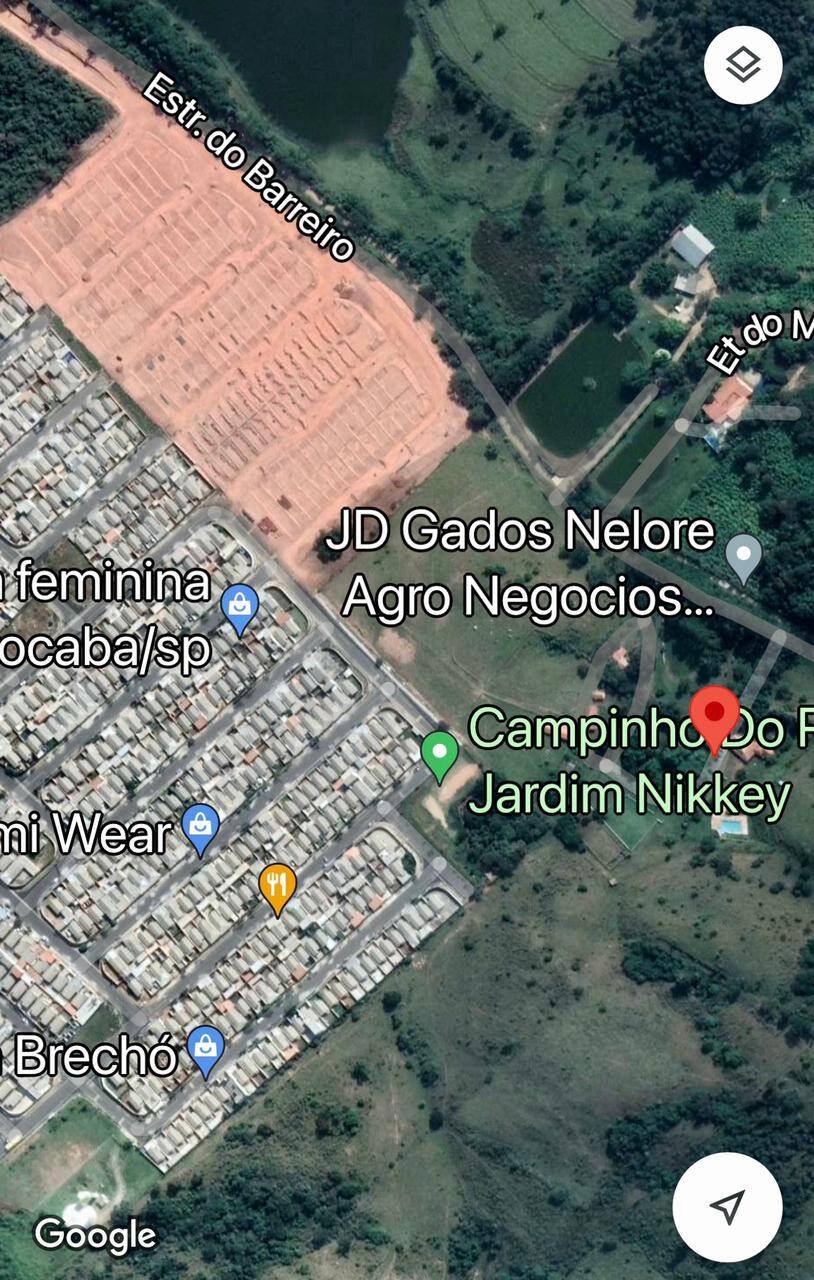
Task: Tap the red dropped pin
Action: (714, 714)
